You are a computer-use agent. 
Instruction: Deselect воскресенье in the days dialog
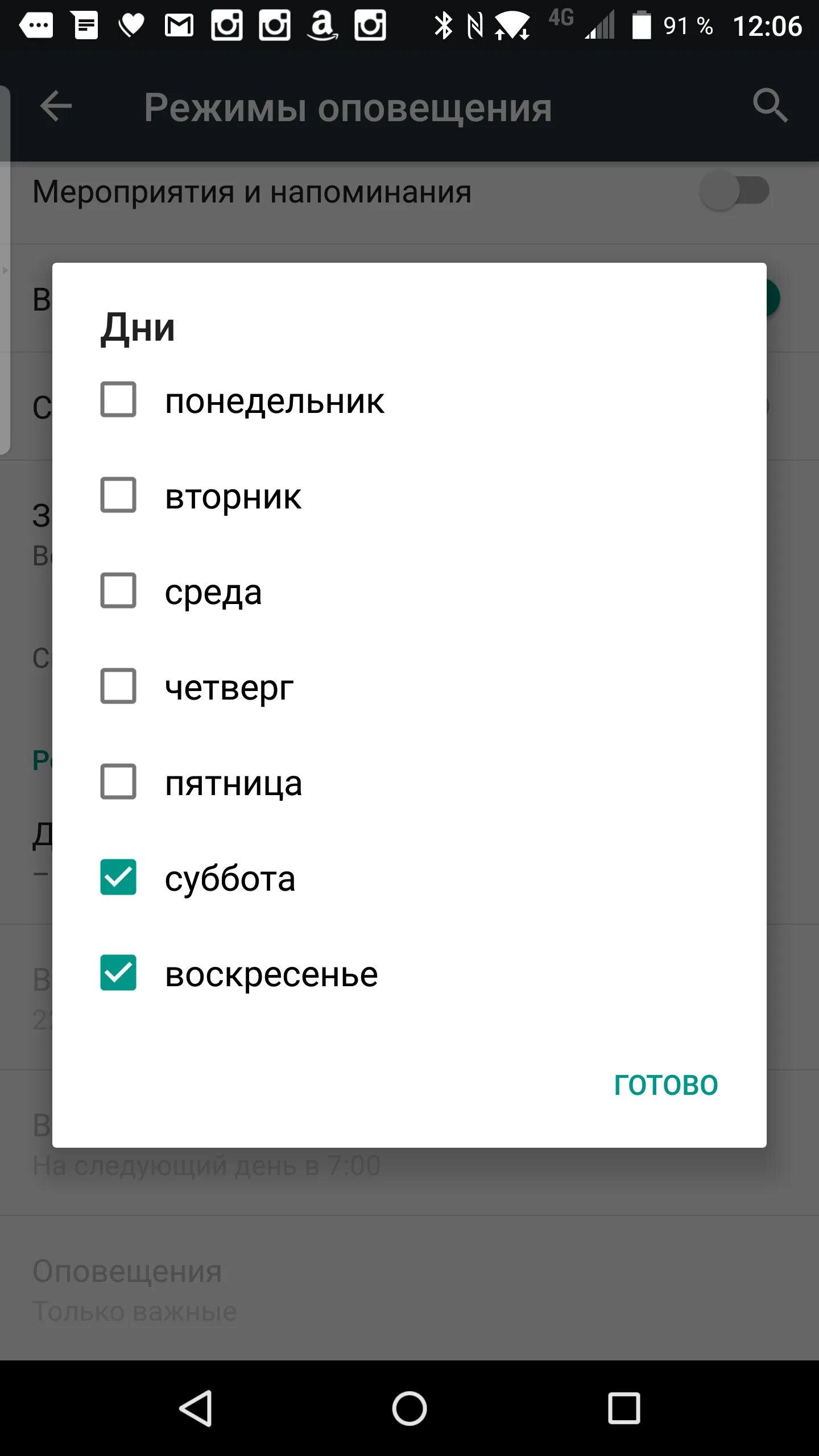[118, 973]
